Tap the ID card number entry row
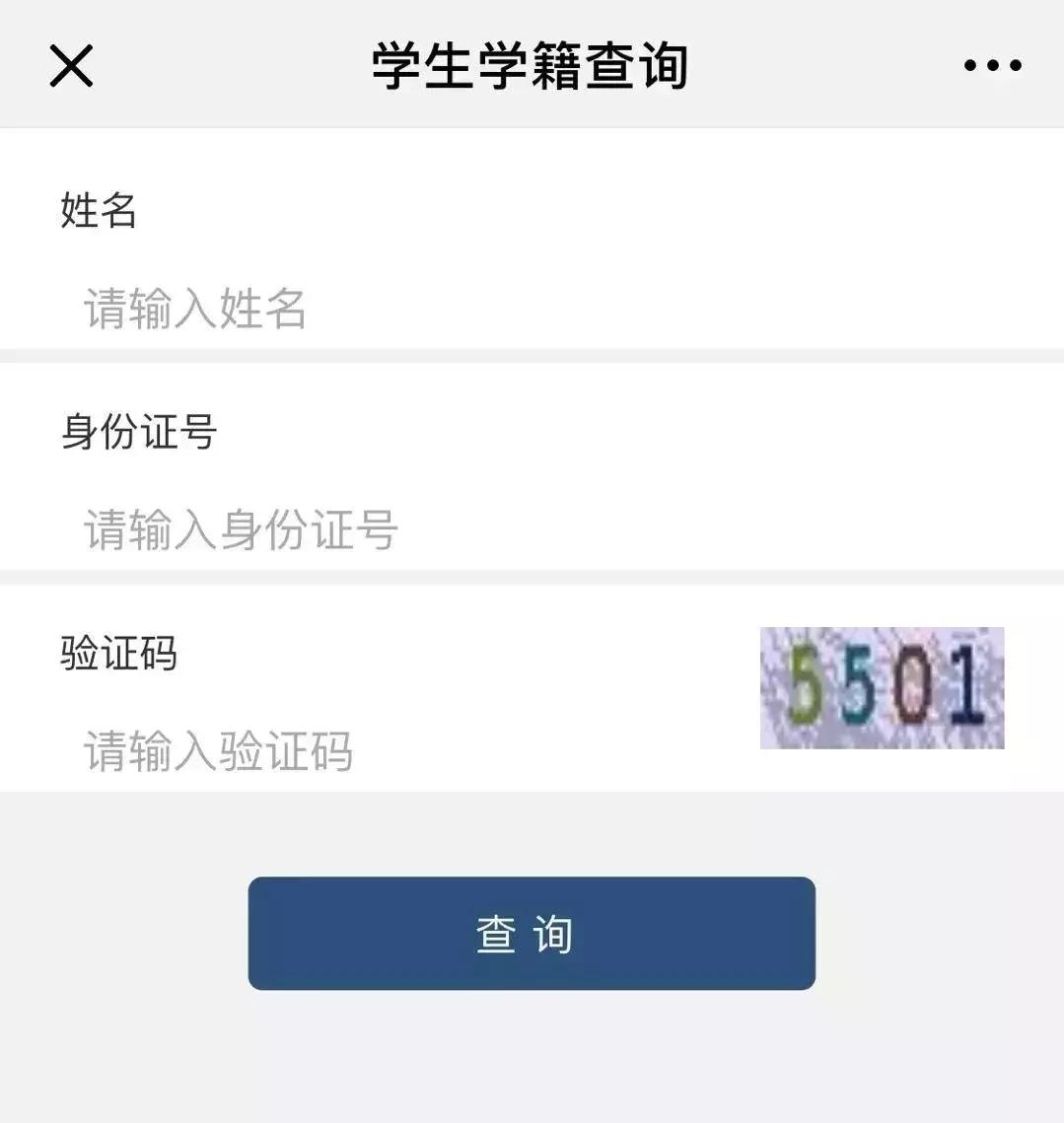Image resolution: width=1064 pixels, height=1123 pixels. (x=394, y=529)
